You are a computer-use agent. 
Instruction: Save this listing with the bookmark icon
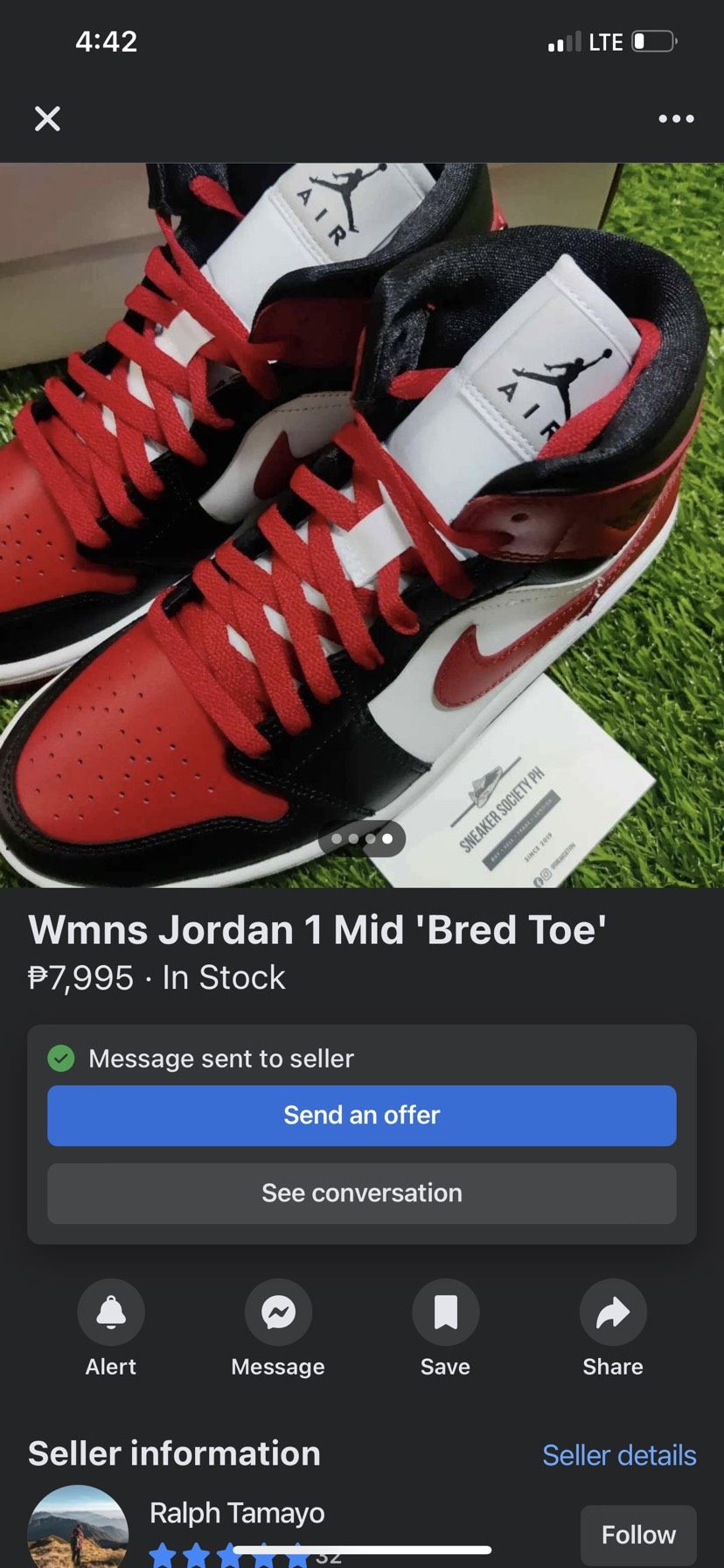point(445,1312)
